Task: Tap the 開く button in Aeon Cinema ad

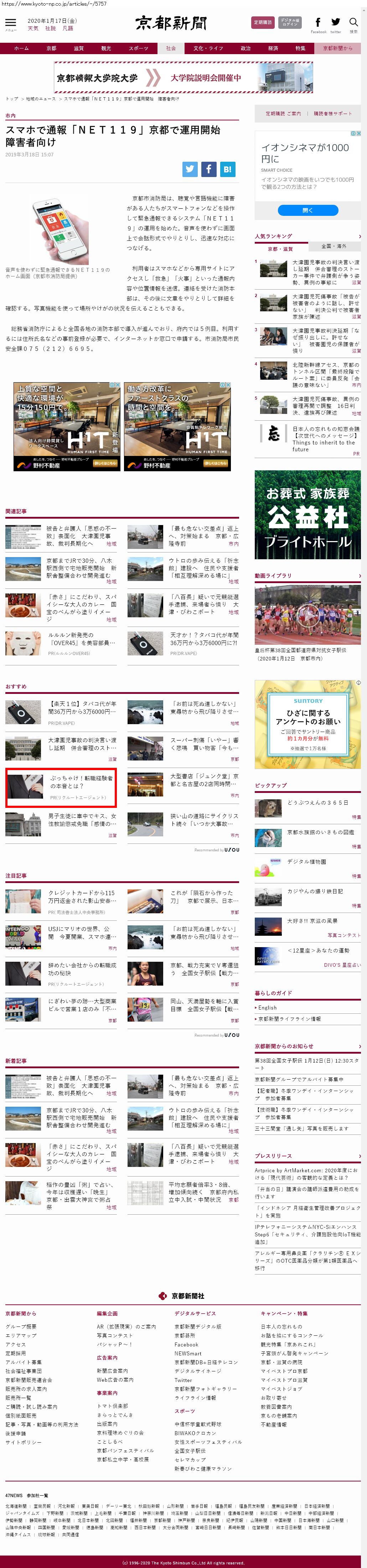Action: 307,210
